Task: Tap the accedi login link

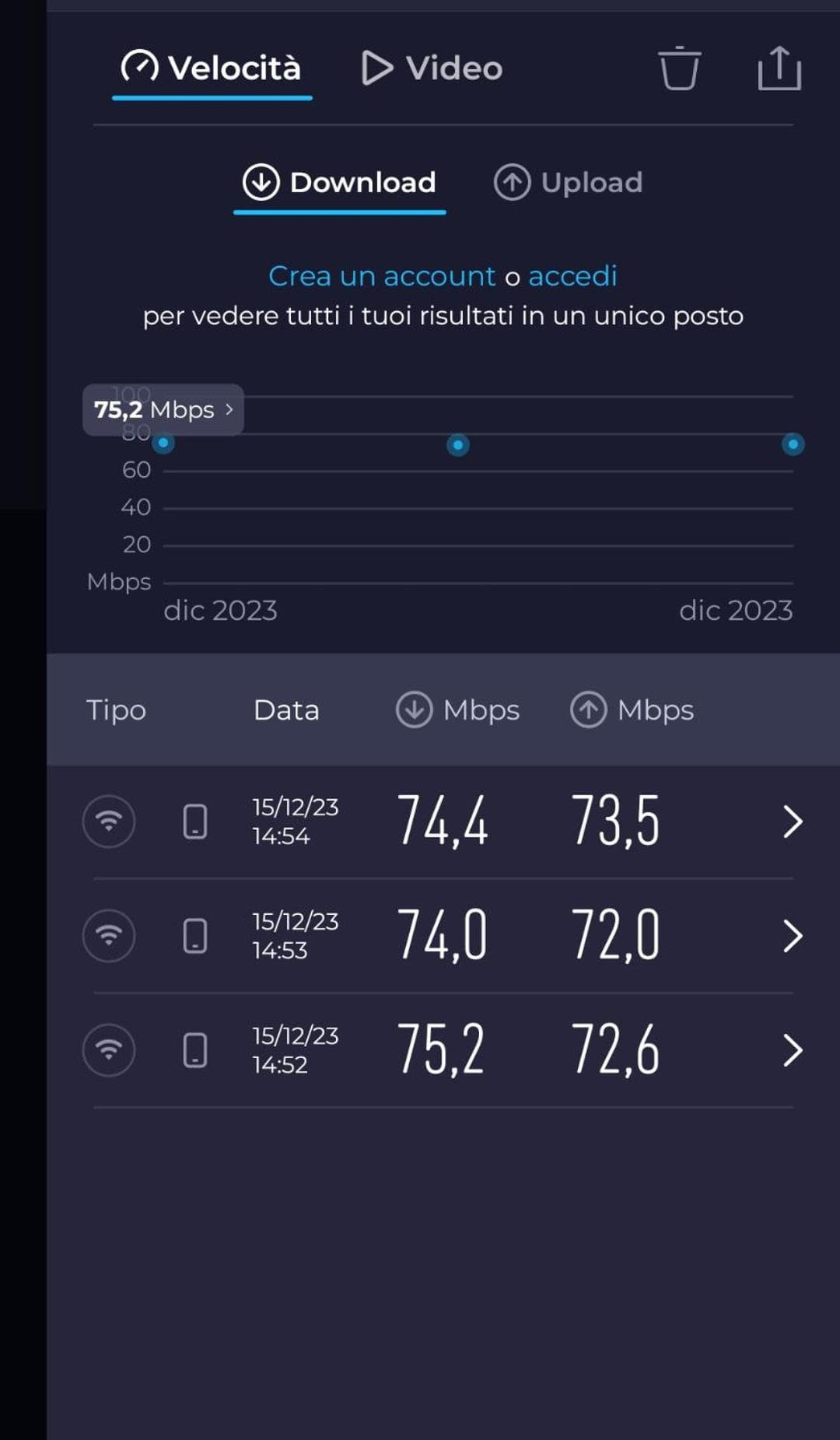Action: coord(572,276)
